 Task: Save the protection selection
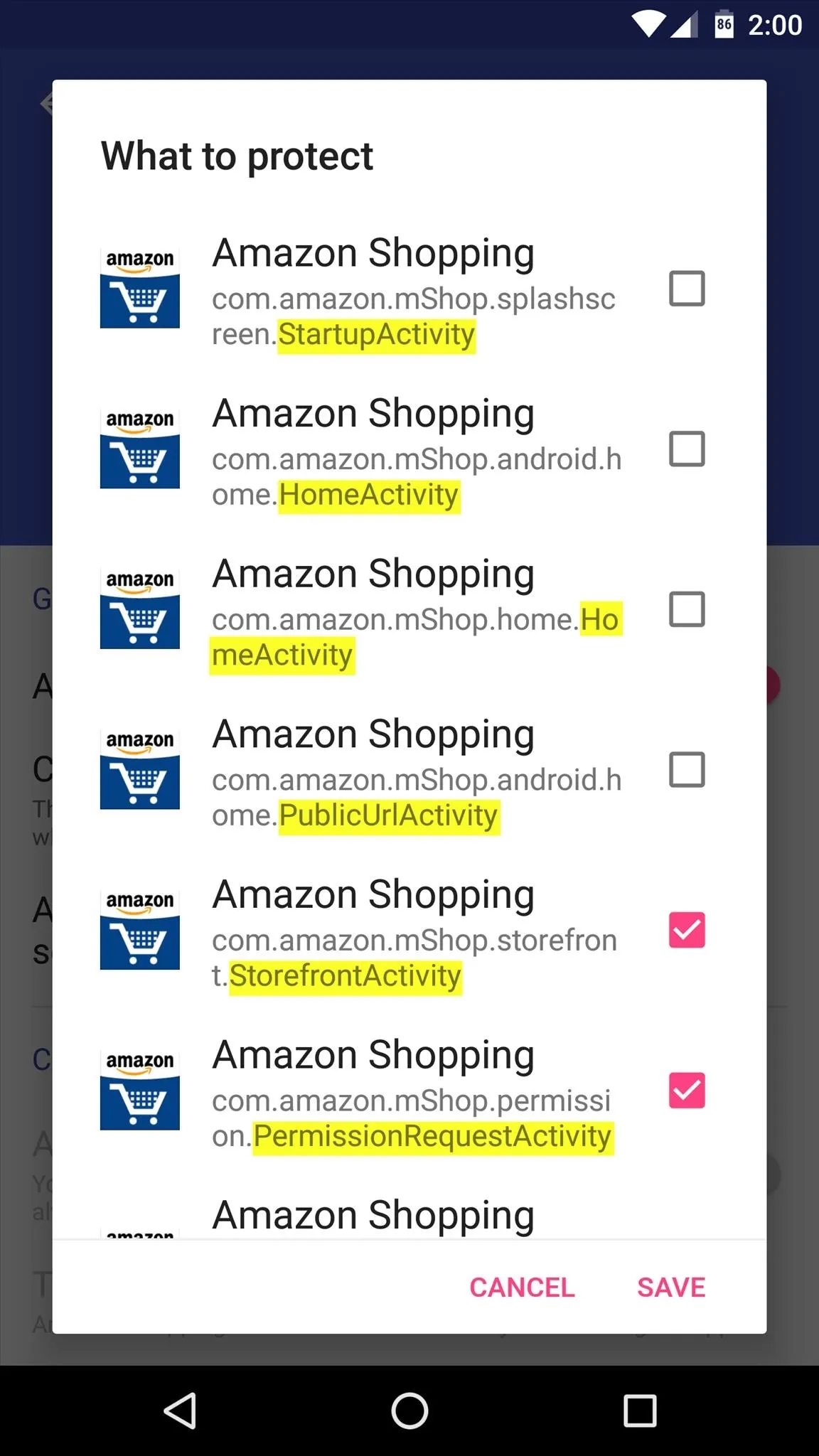point(671,1288)
